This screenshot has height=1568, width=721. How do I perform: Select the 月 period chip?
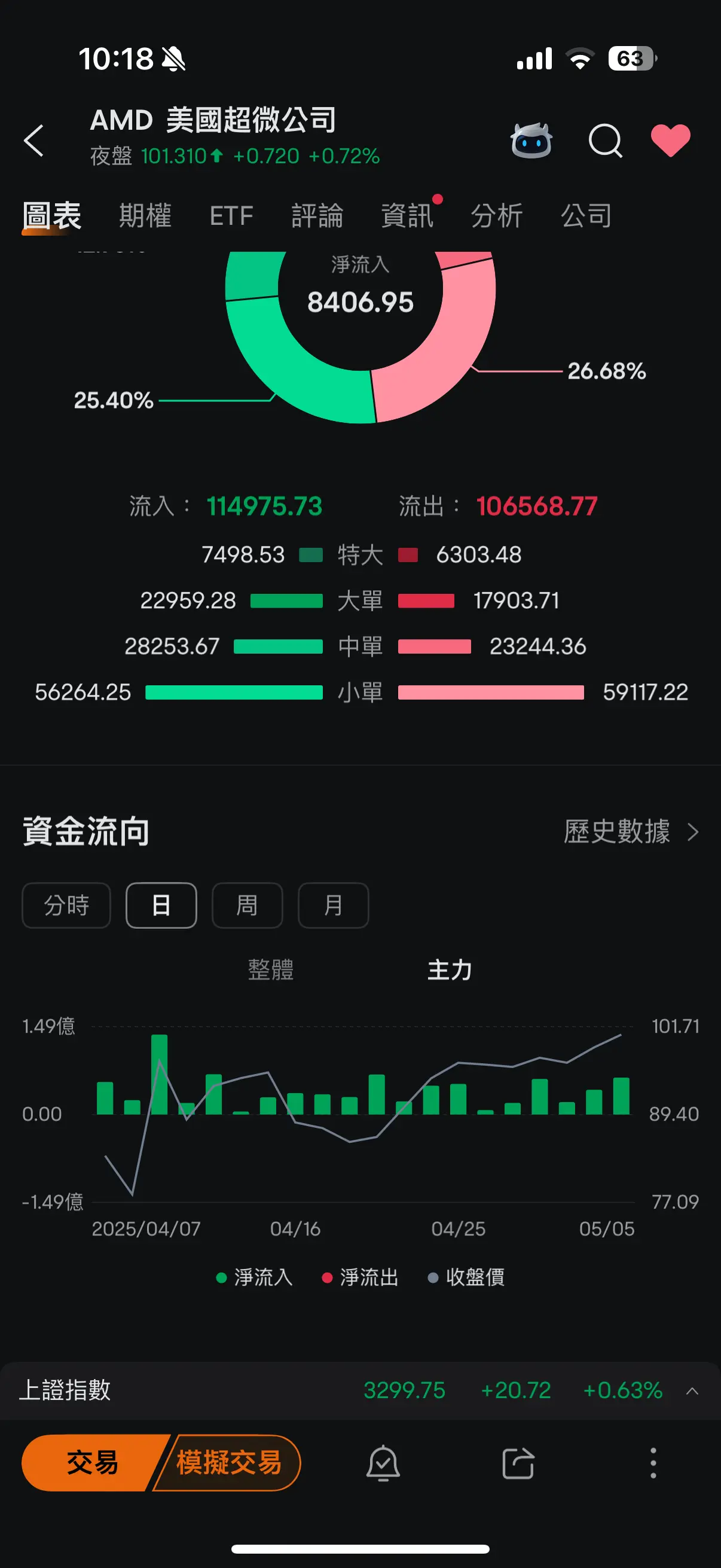(x=334, y=905)
